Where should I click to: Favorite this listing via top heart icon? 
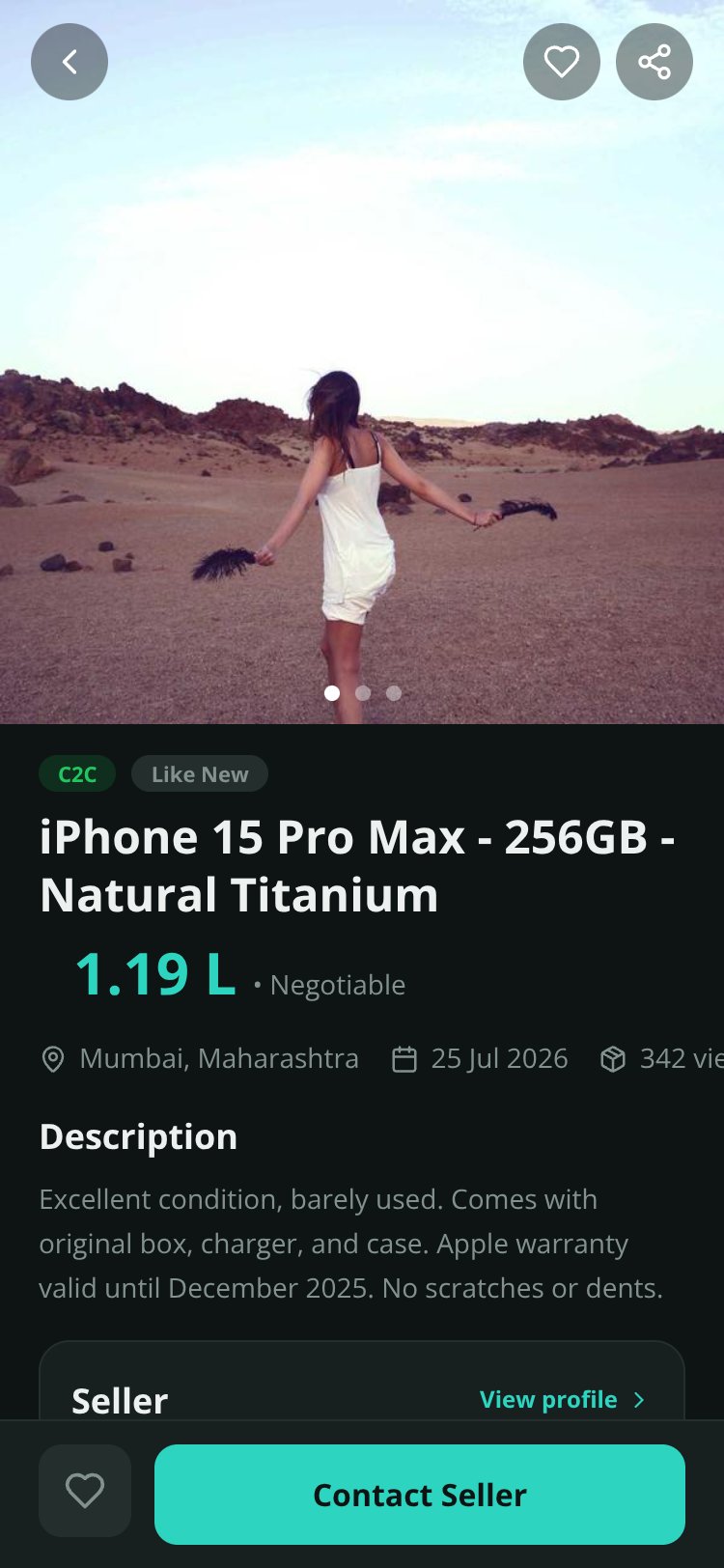coord(562,62)
